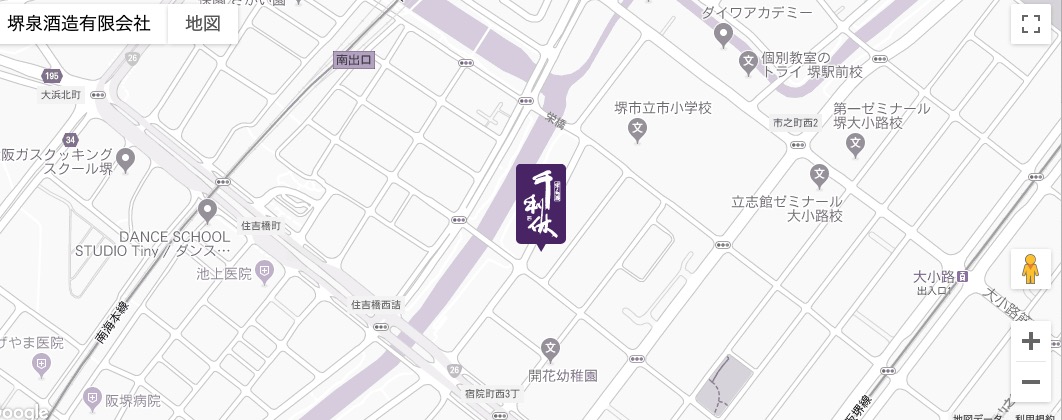Enter fullscreen map view

[x=1030, y=25]
